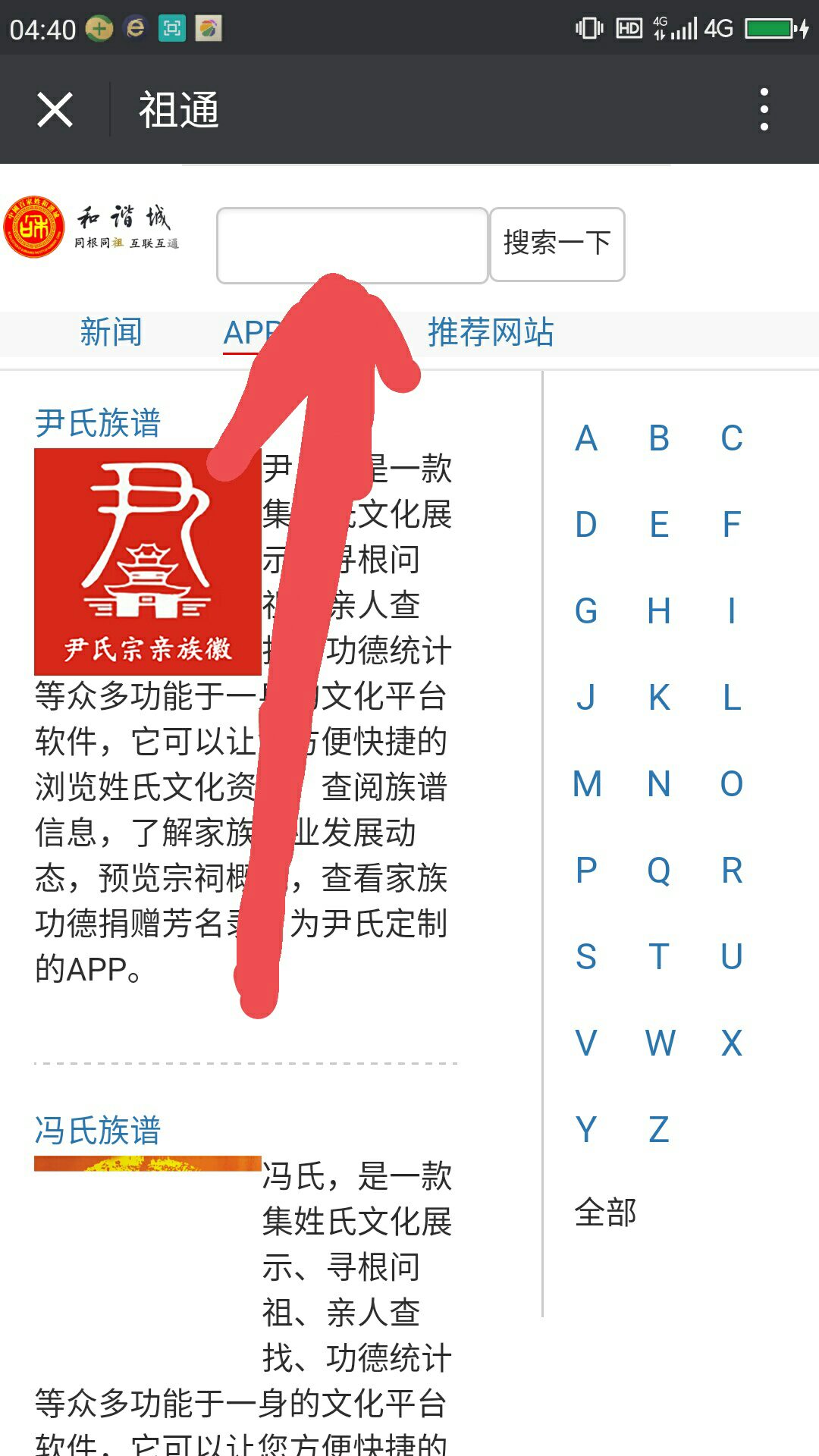Choose letter Q from the alphabet
Image resolution: width=819 pixels, height=1456 pixels.
click(x=659, y=871)
